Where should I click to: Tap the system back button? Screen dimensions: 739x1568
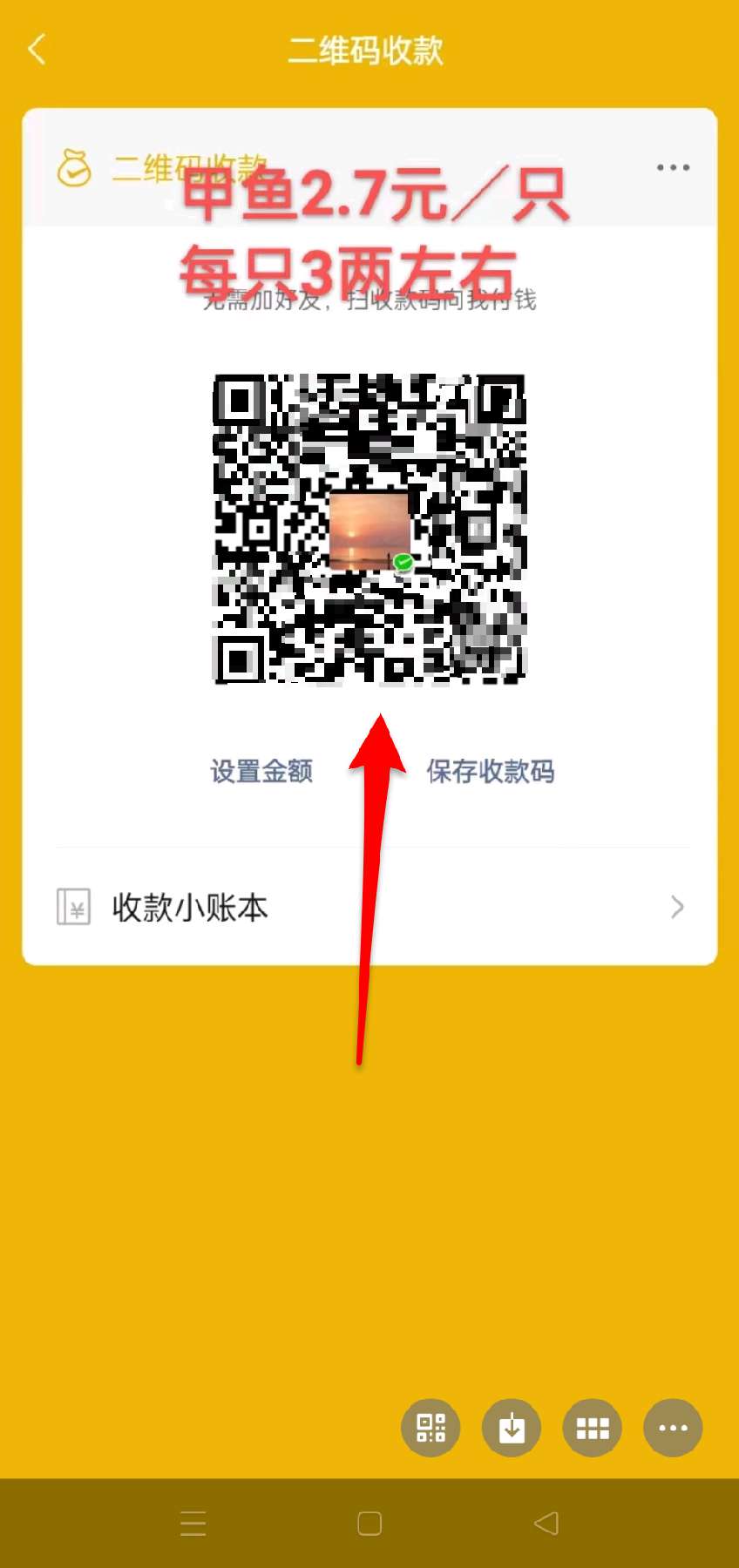click(x=546, y=1524)
